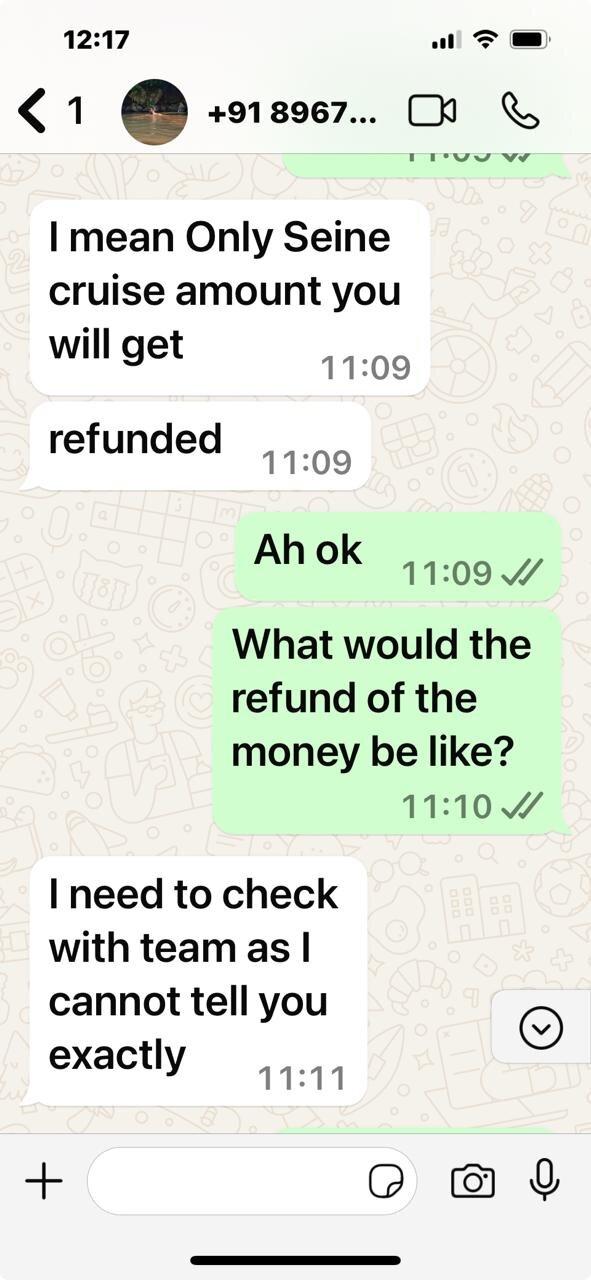Open the contact's profile photo
The height and width of the screenshot is (1280, 591).
click(154, 112)
